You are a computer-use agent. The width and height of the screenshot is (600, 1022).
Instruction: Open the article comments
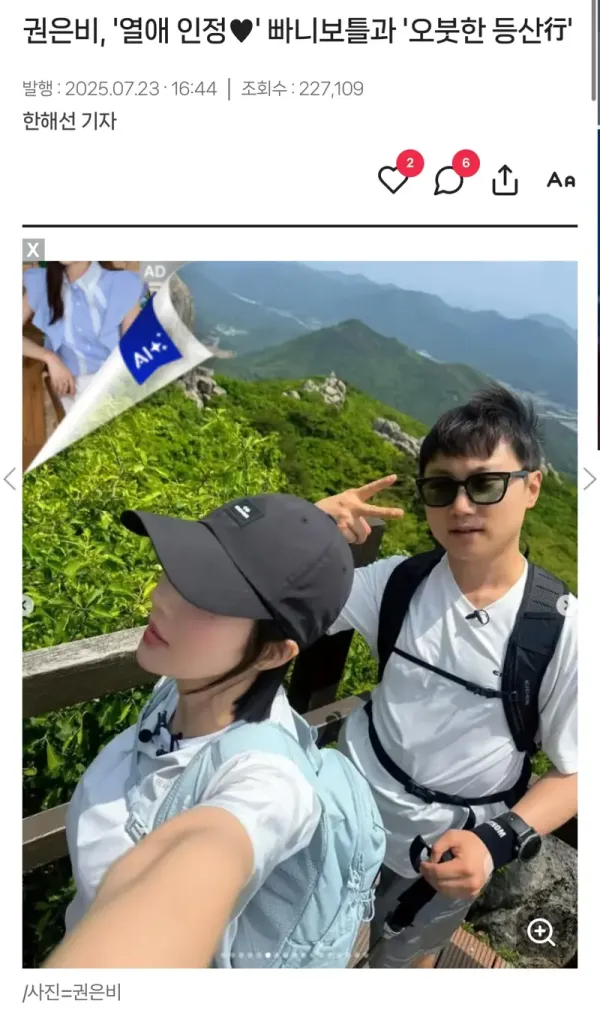point(449,180)
